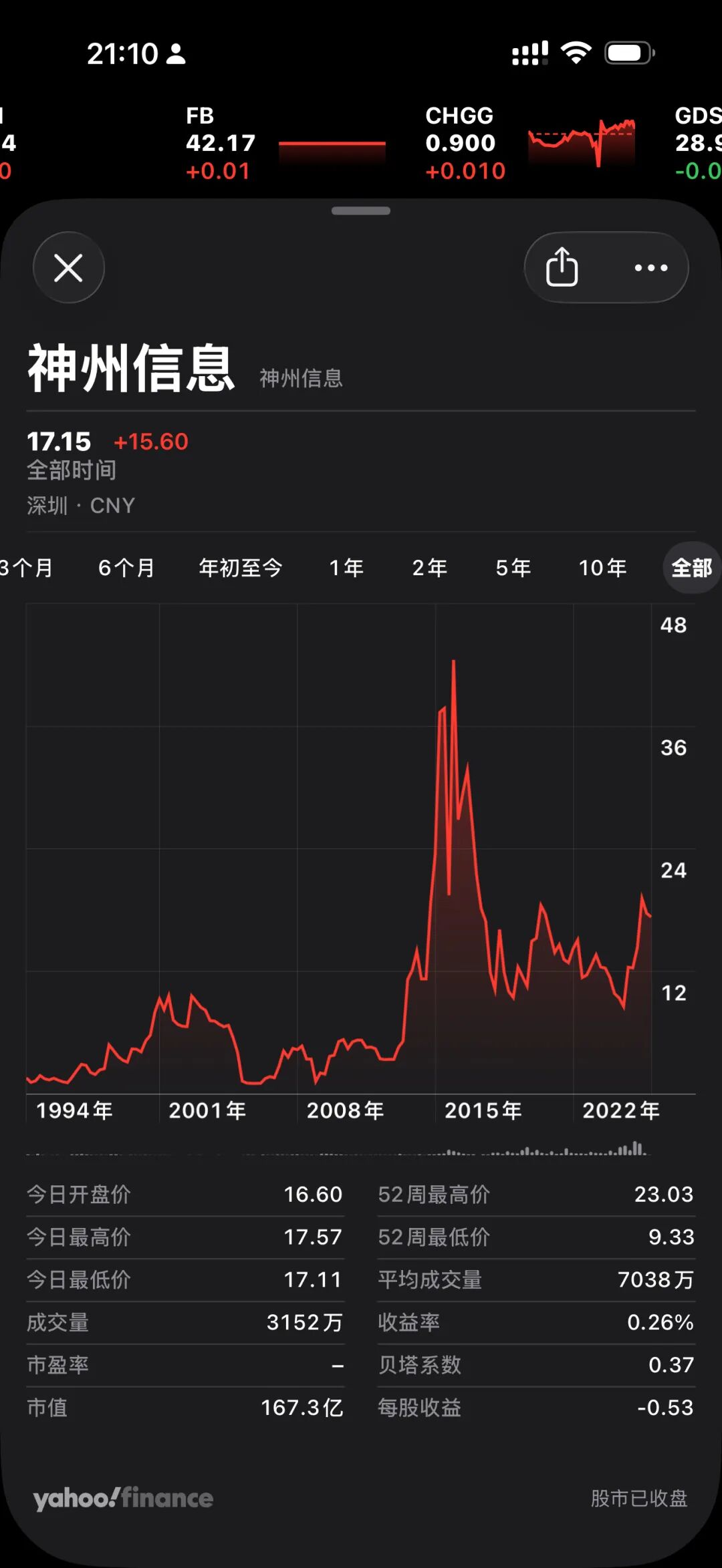Share this stock

562,267
